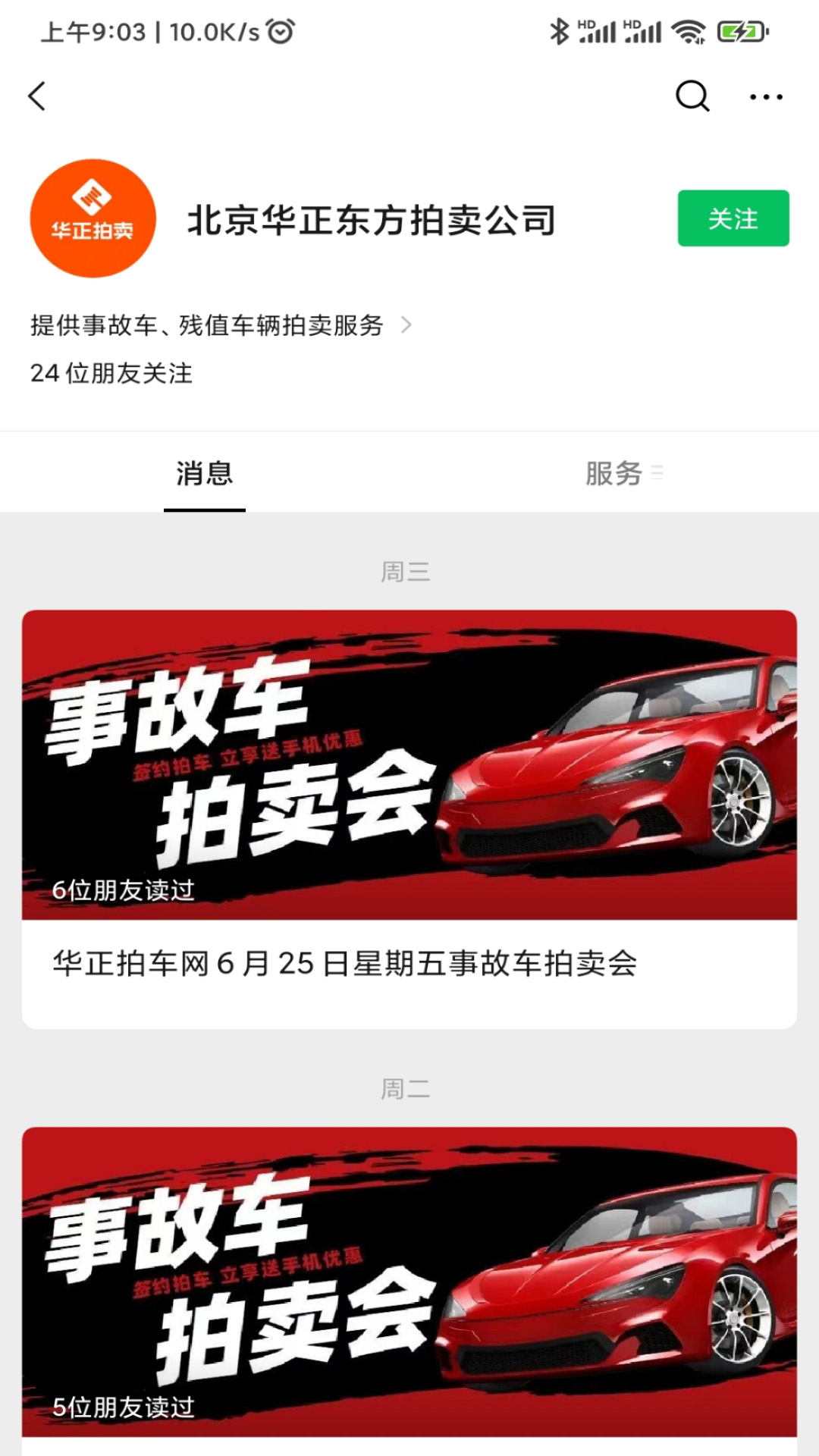The height and width of the screenshot is (1456, 819).
Task: Open search for this official account
Action: (692, 96)
